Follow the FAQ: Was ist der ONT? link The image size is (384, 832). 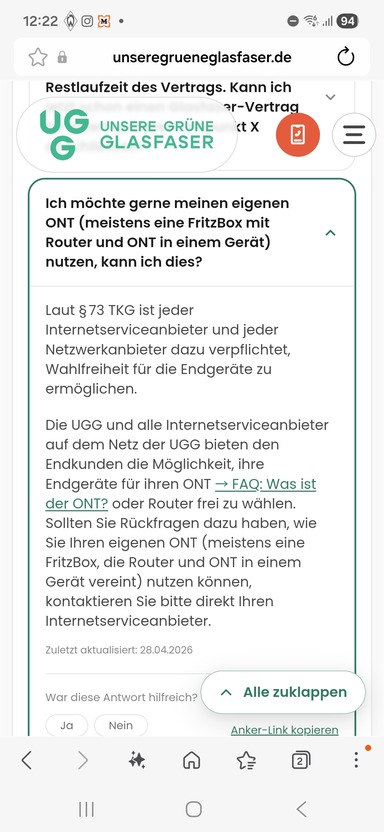[181, 494]
